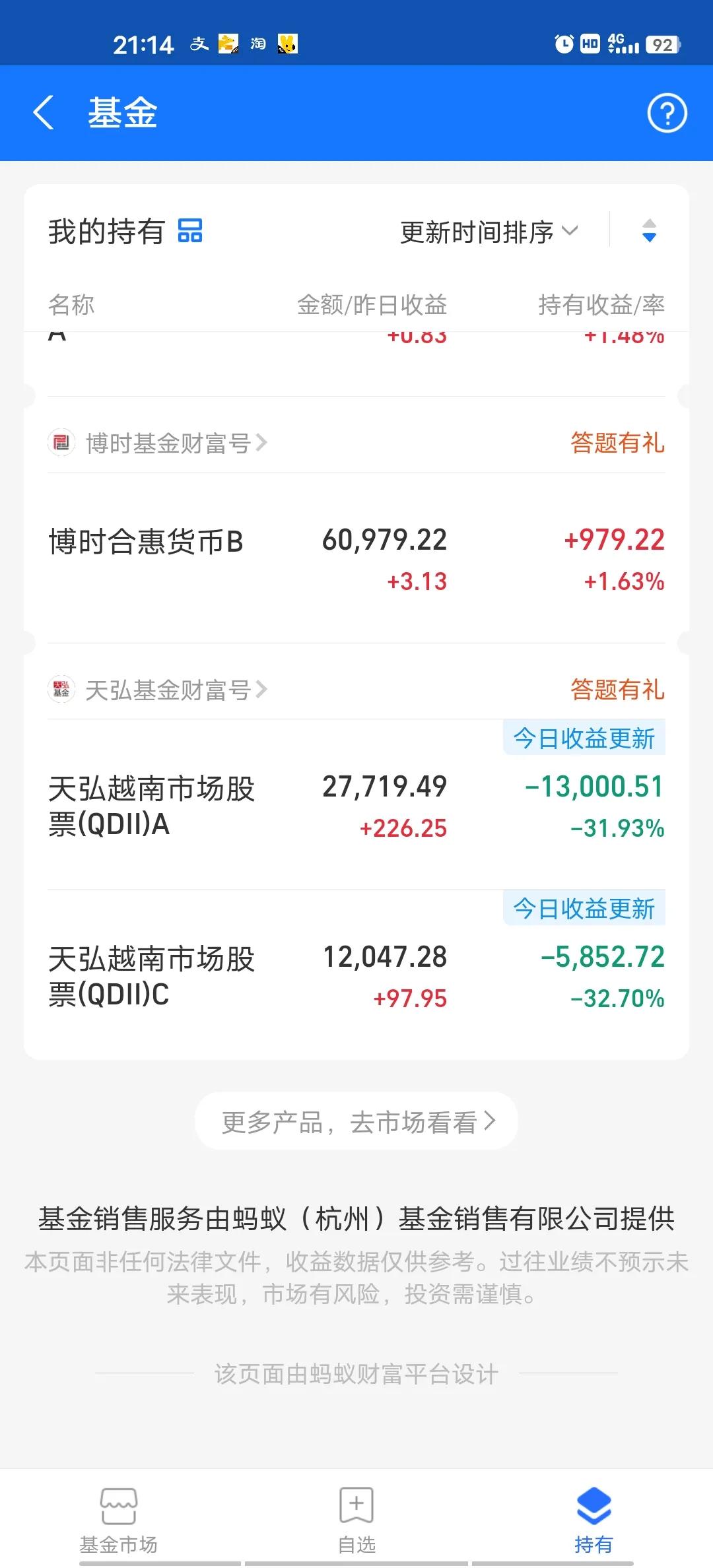This screenshot has width=713, height=1568.
Task: Open 更多产品，去市场看看
Action: tap(356, 1120)
